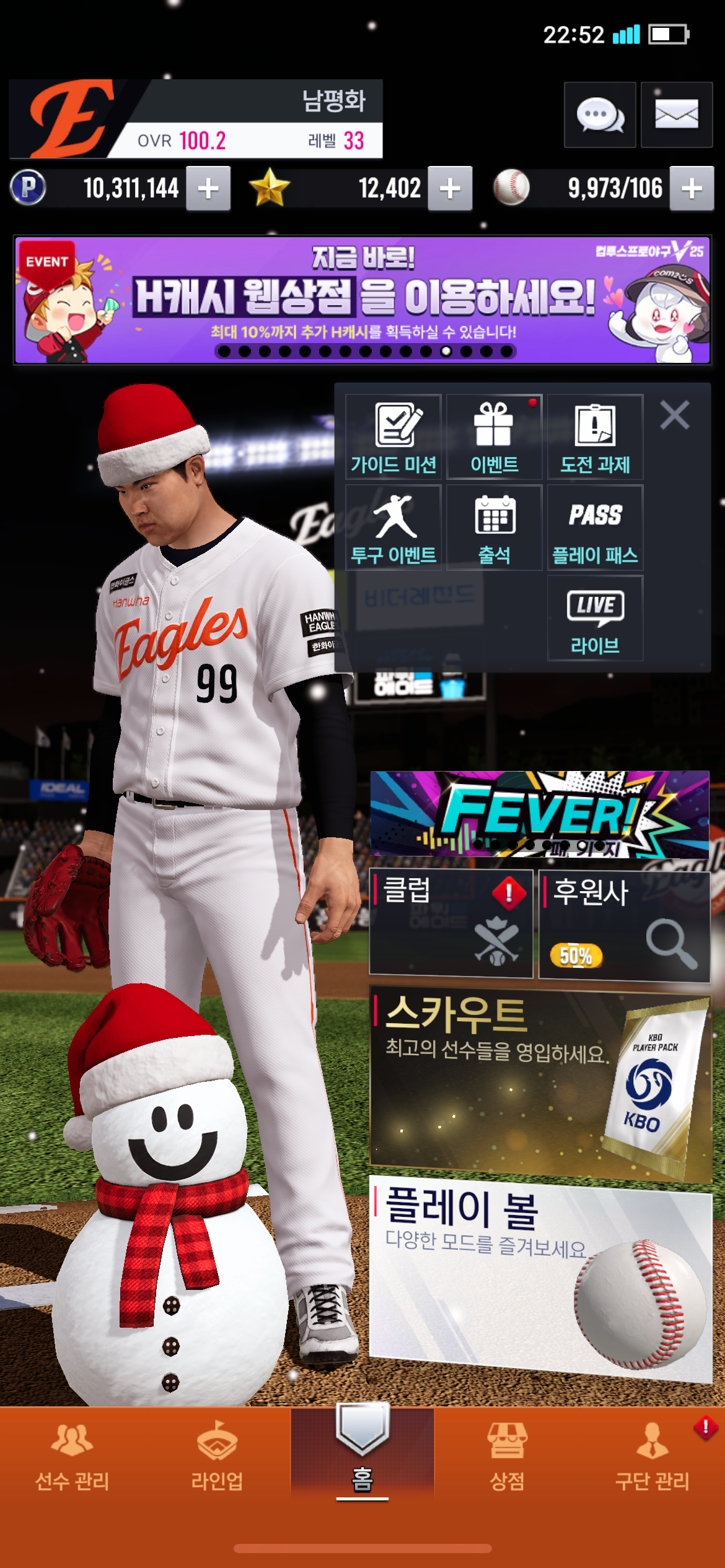Viewport: 725px width, 1568px height.
Task: Switch to the 상점 tab
Action: (x=507, y=1457)
